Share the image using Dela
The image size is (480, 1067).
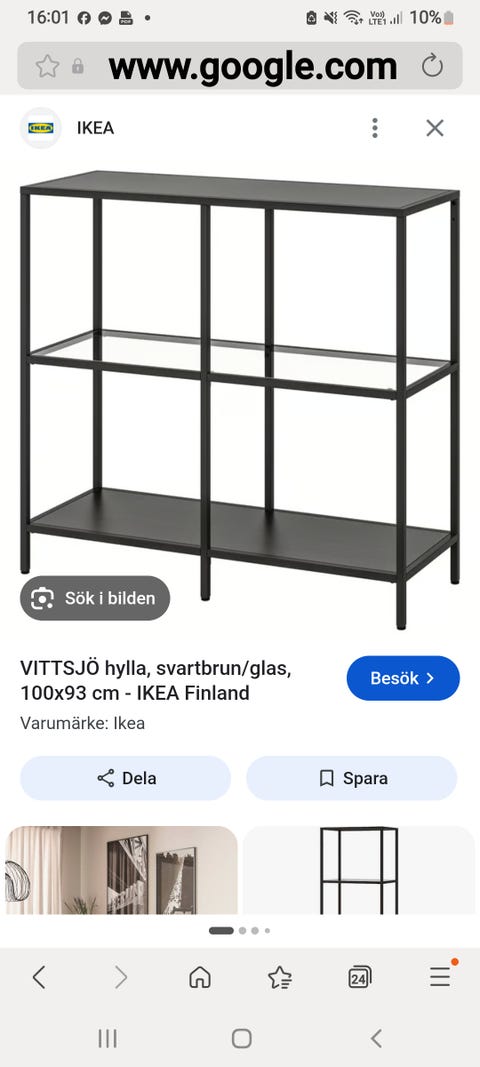tap(125, 778)
